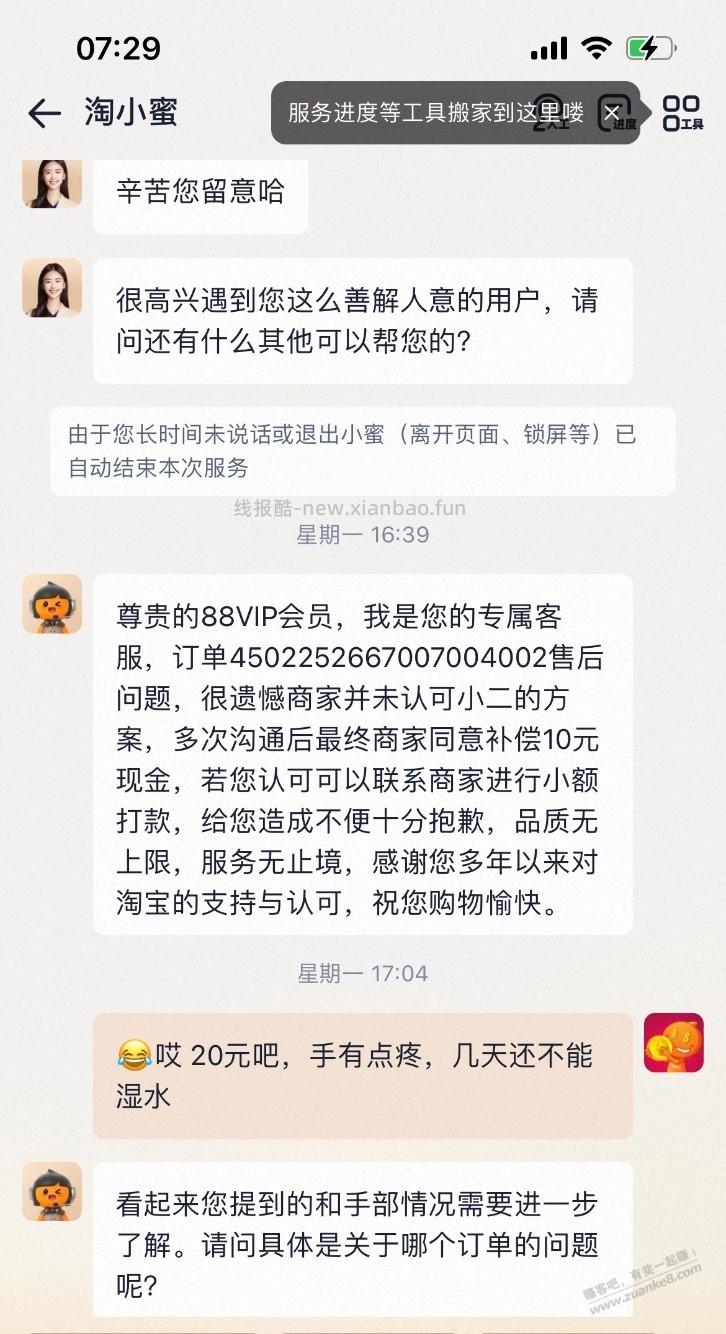Select the 星期一 16:39 timestamp
726x1334 pixels.
[363, 534]
